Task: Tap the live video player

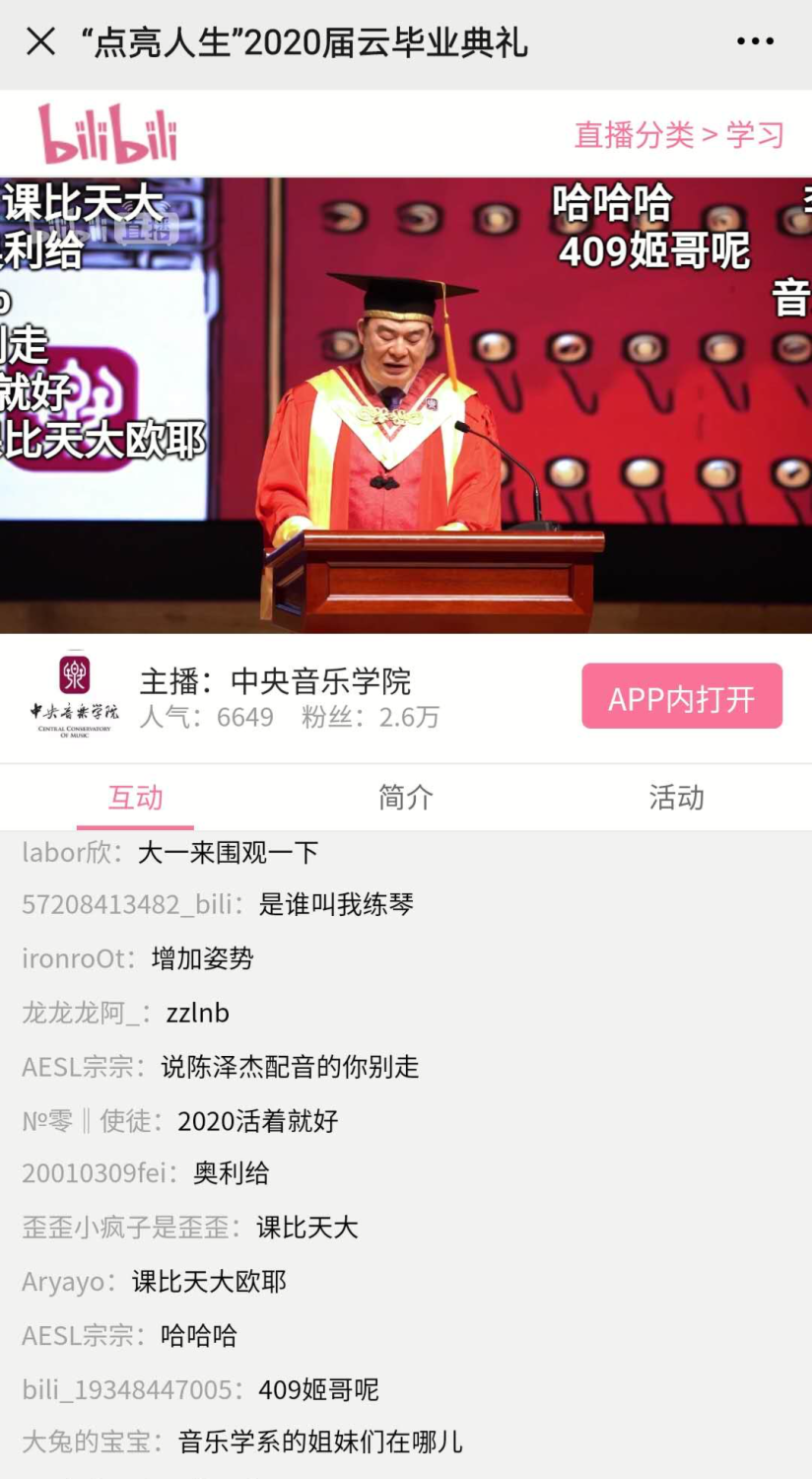Action: tap(406, 405)
